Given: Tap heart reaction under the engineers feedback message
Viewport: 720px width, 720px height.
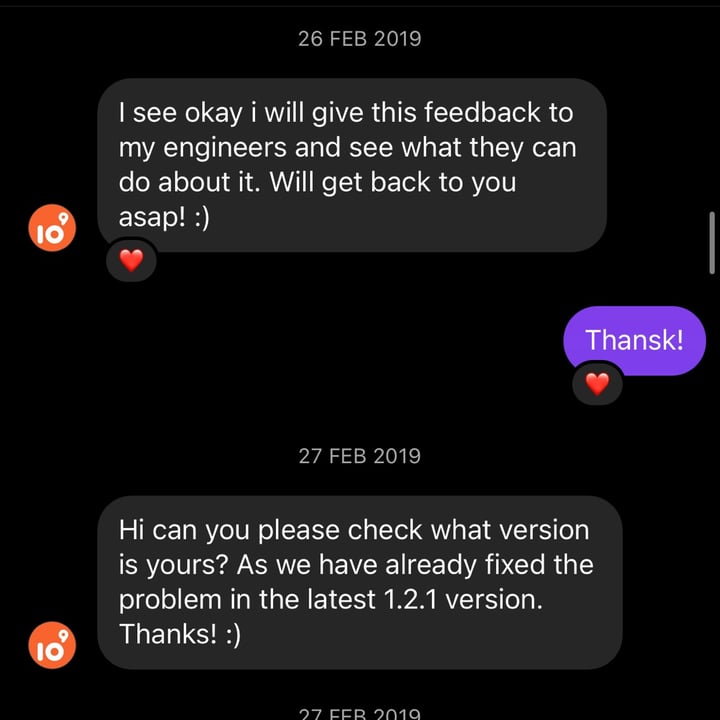Looking at the screenshot, I should [x=131, y=261].
